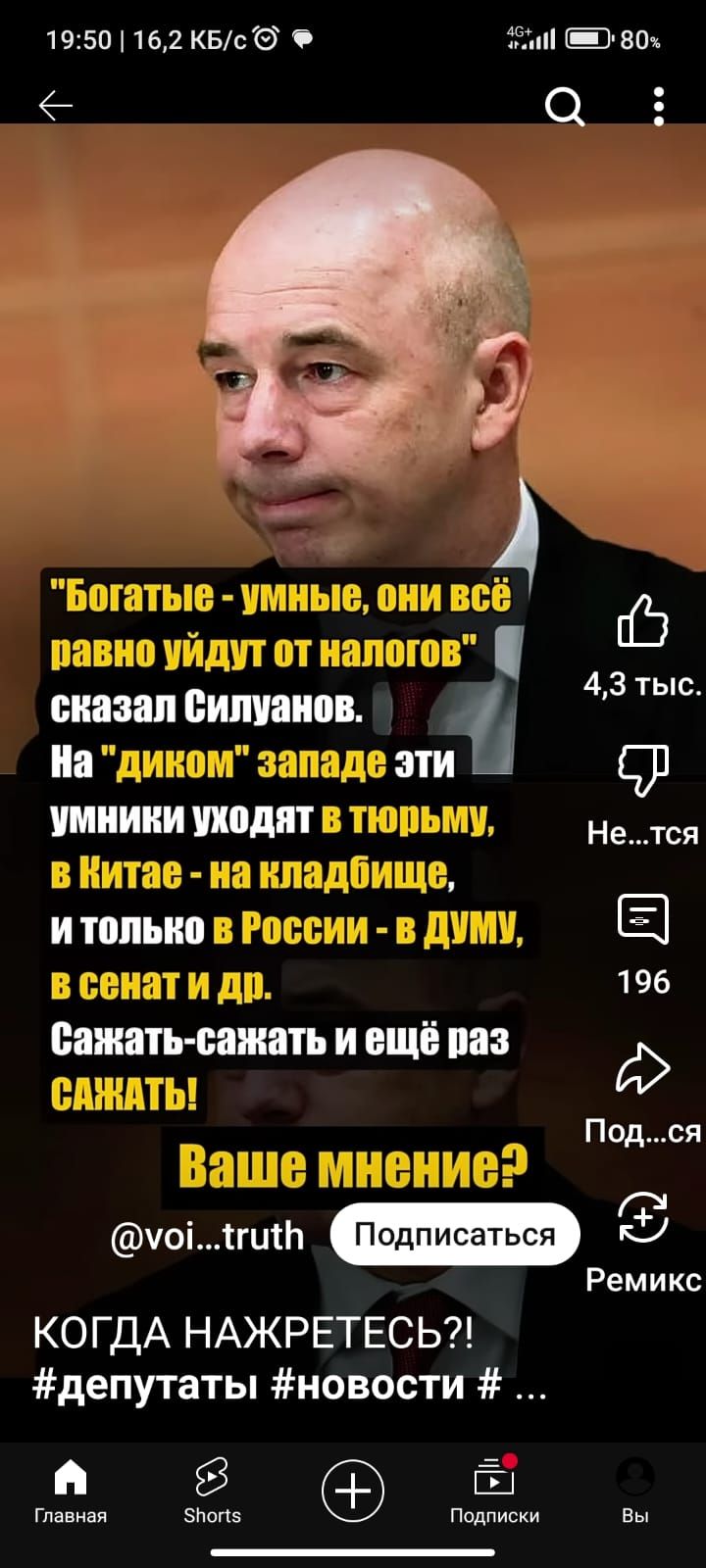Create new content with plus button
The image size is (706, 1568).
coord(353,1491)
